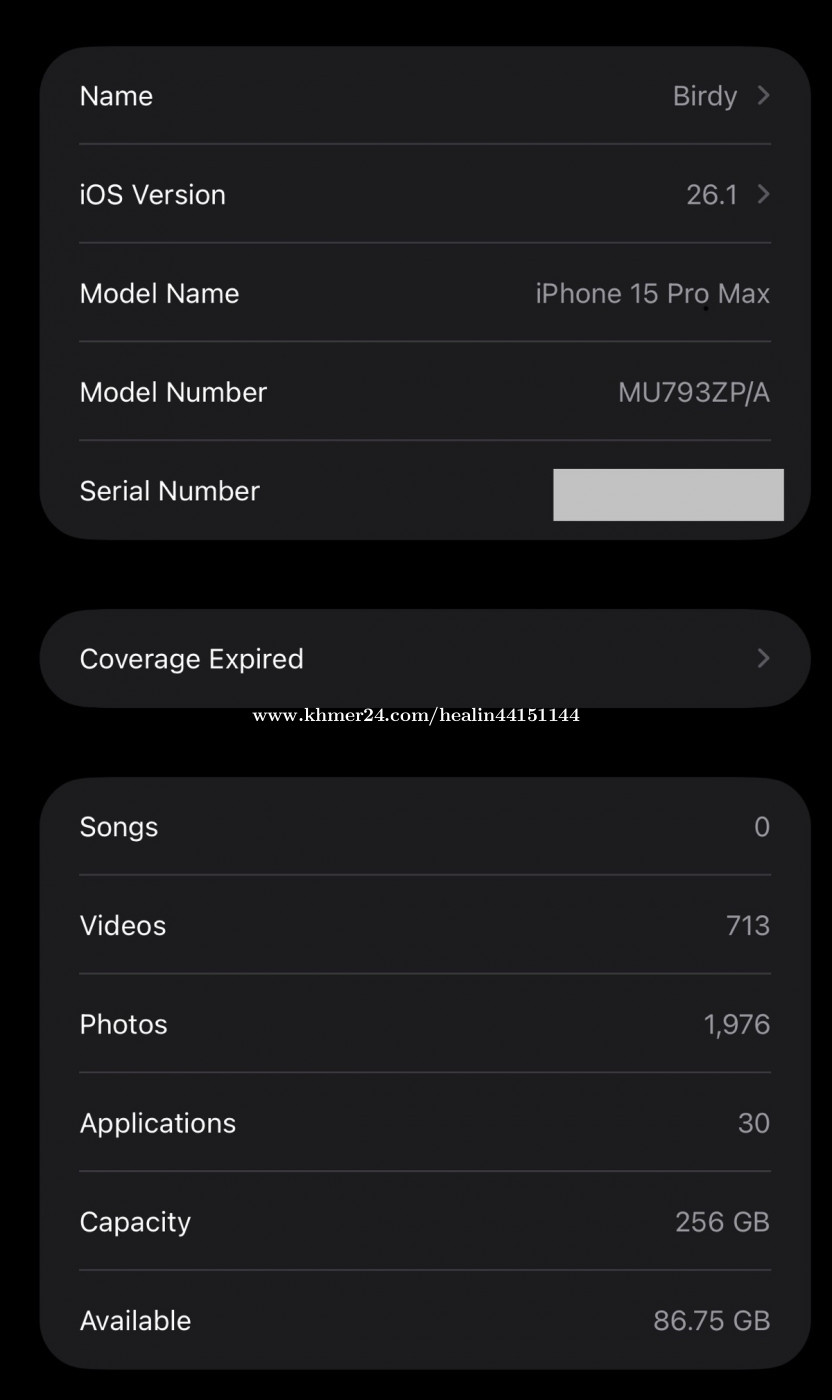
Task: Open the iOS Version 26.1 details
Action: pos(424,194)
